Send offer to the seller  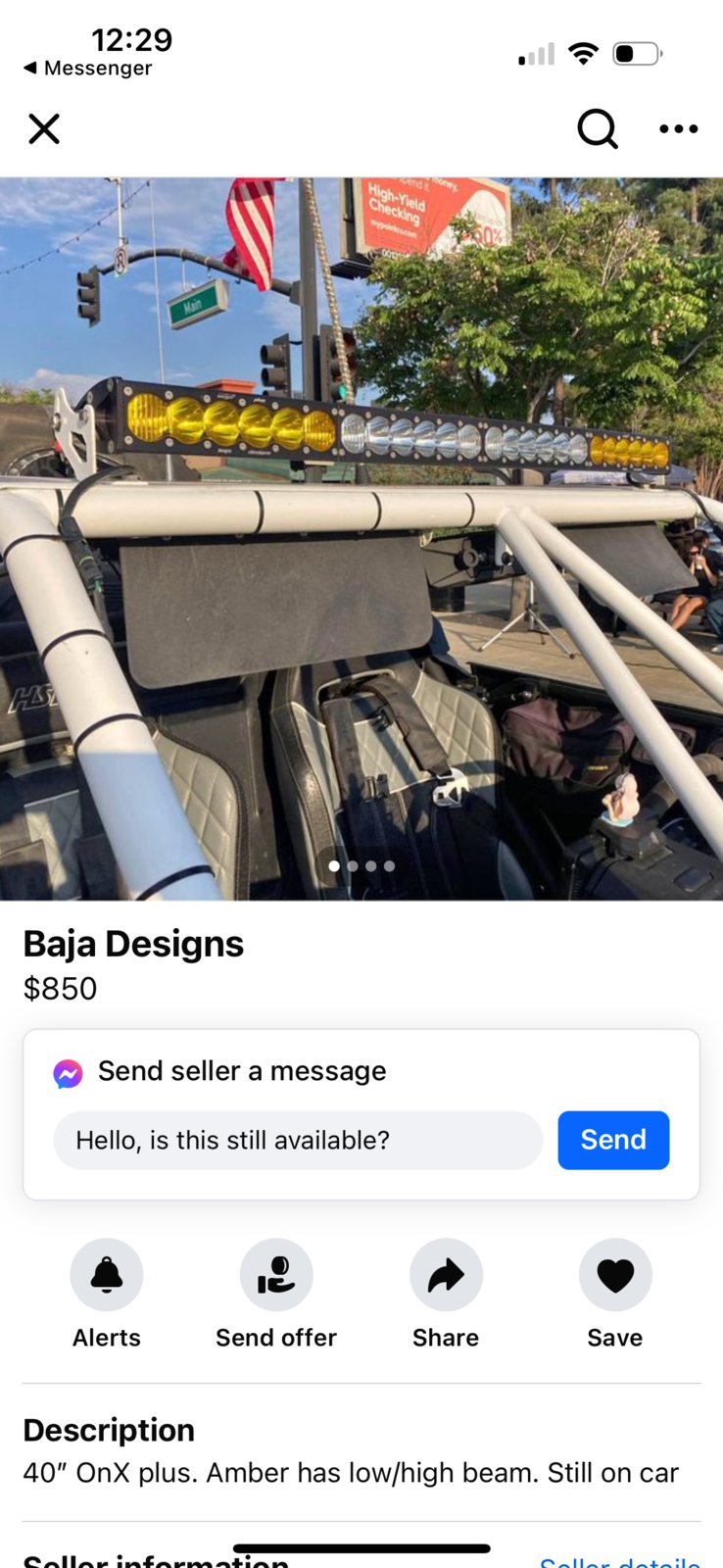tap(276, 1275)
